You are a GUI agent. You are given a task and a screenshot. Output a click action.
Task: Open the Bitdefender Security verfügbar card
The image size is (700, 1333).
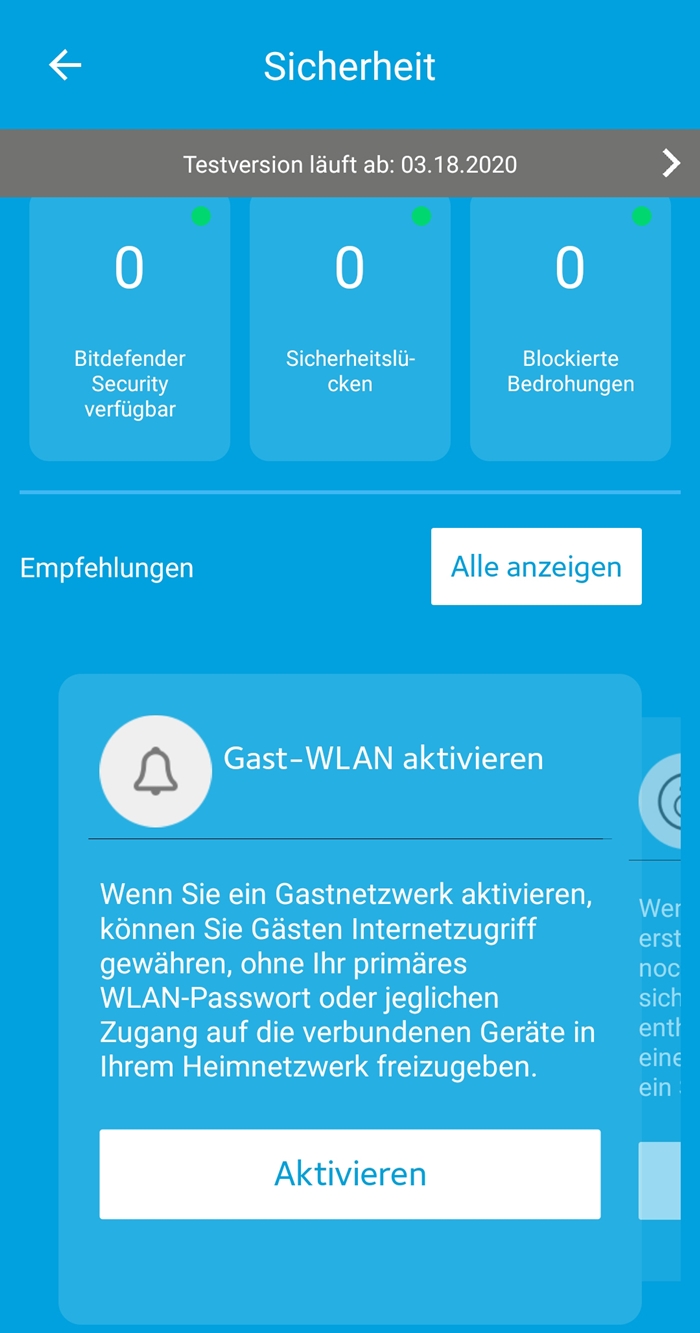130,330
